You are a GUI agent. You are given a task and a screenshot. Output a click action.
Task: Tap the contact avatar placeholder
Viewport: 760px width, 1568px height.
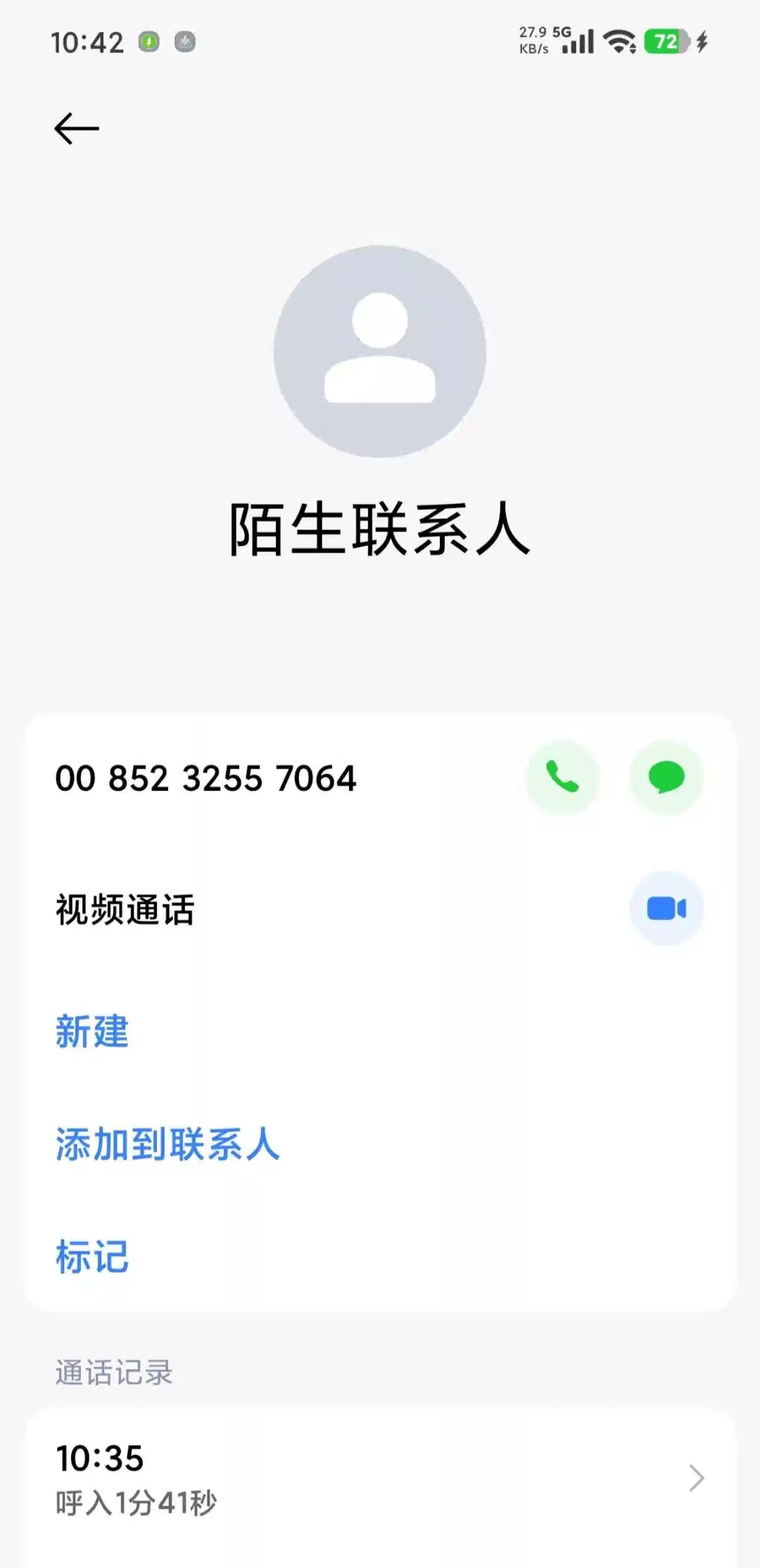(x=380, y=351)
